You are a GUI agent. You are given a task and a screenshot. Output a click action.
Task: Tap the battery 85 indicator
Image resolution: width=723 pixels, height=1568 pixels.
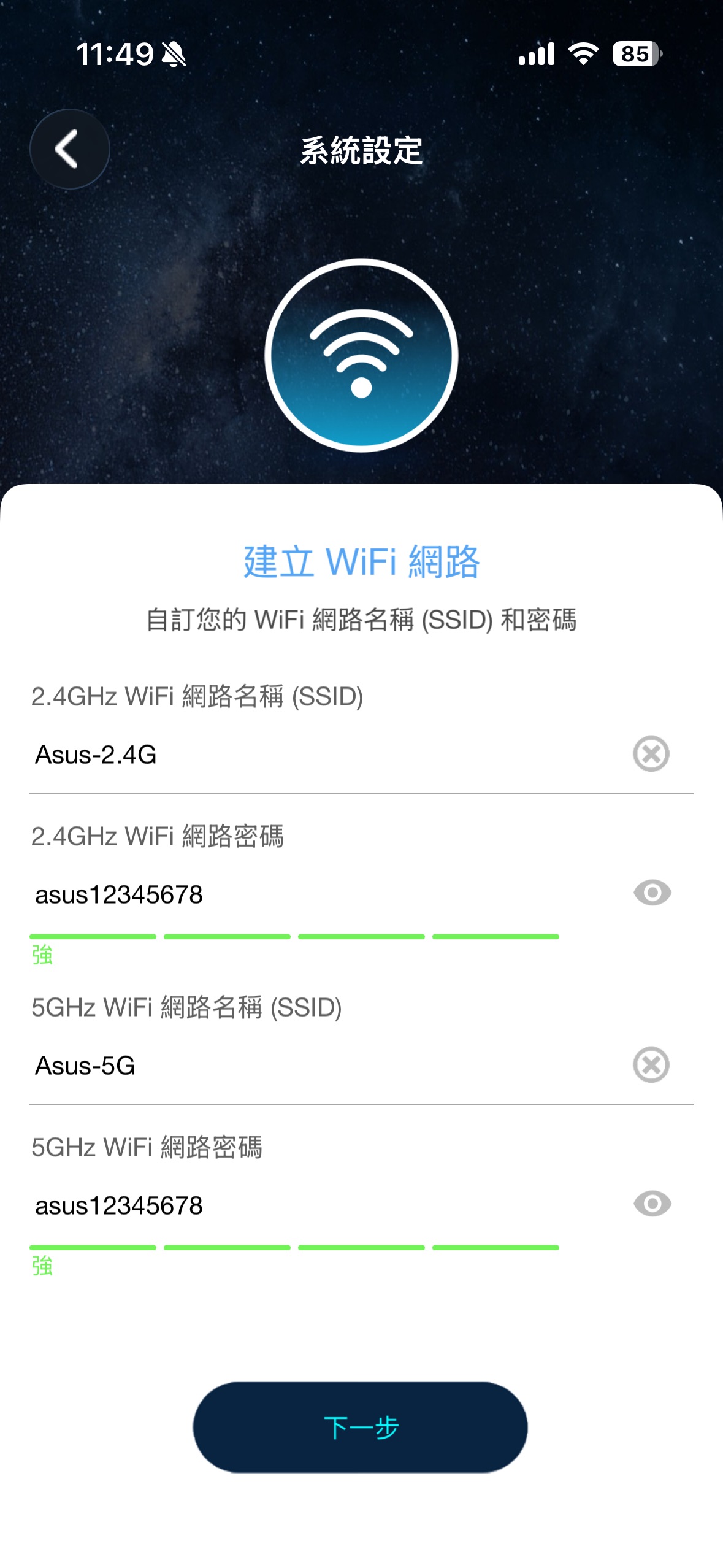pos(635,55)
